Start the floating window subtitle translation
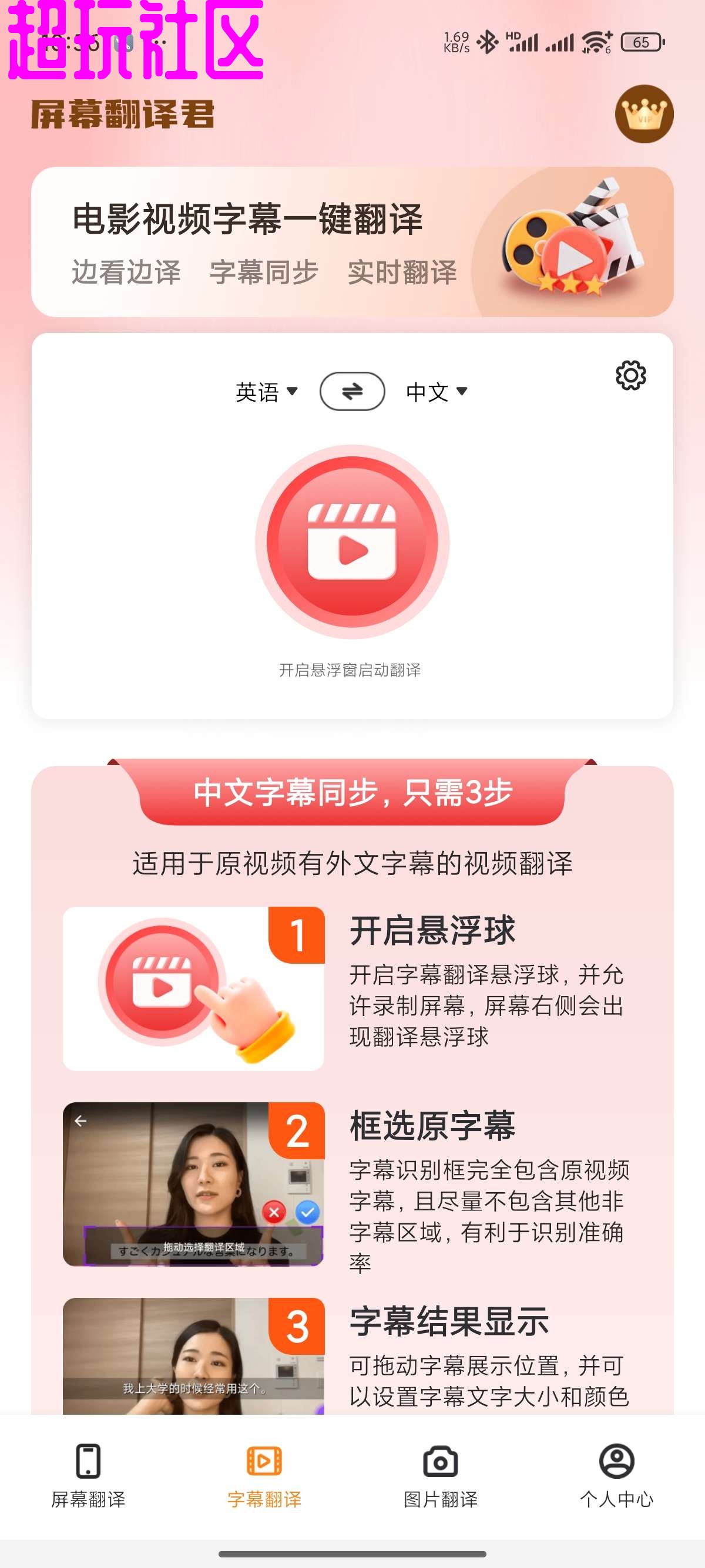Image resolution: width=705 pixels, height=1568 pixels. pyautogui.click(x=352, y=541)
